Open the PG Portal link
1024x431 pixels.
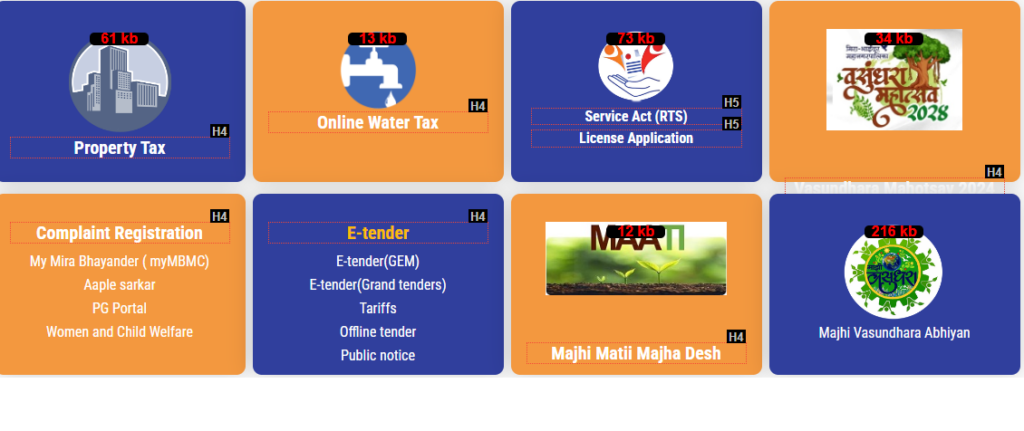[x=119, y=308]
